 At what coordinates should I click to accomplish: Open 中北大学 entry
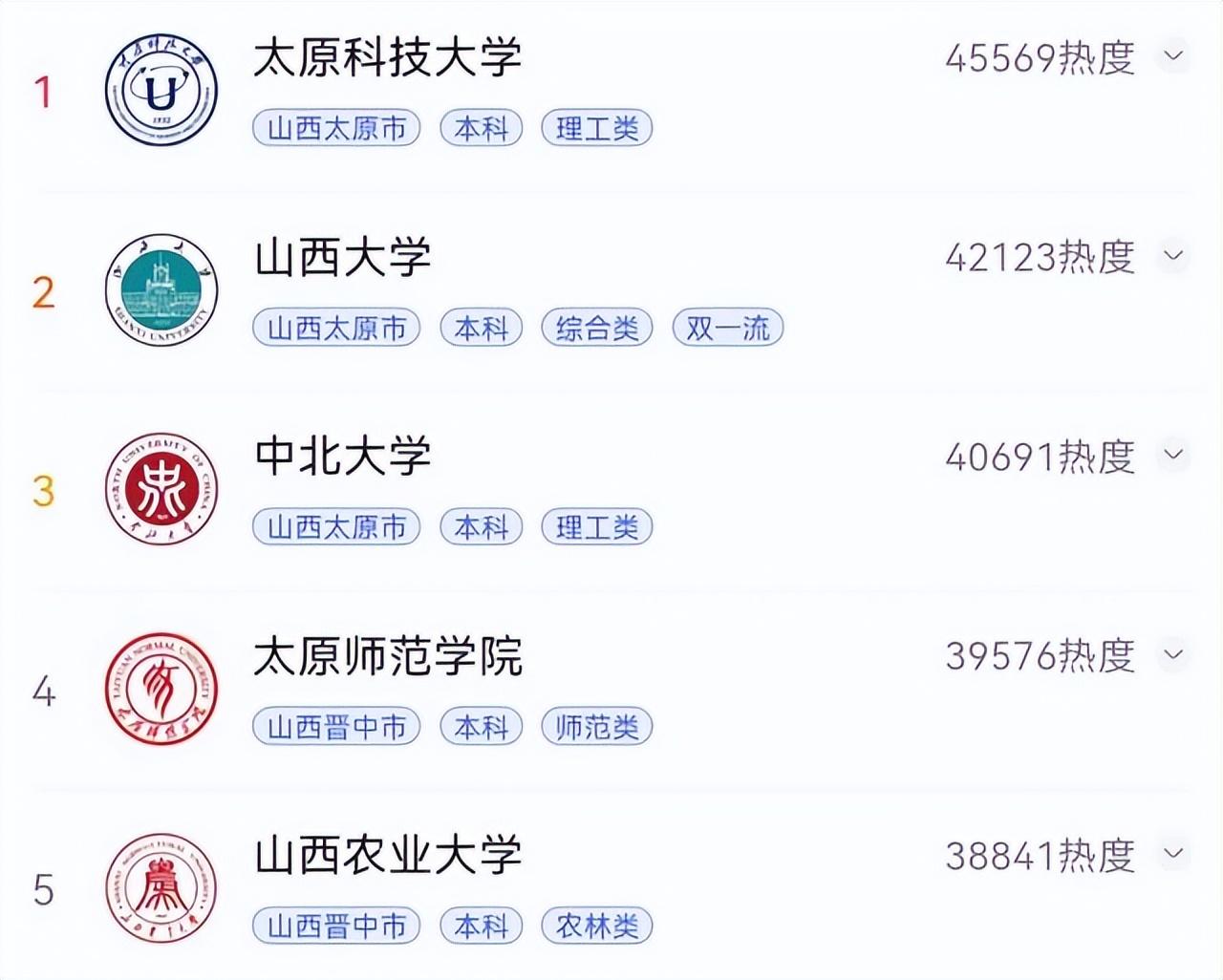342,457
